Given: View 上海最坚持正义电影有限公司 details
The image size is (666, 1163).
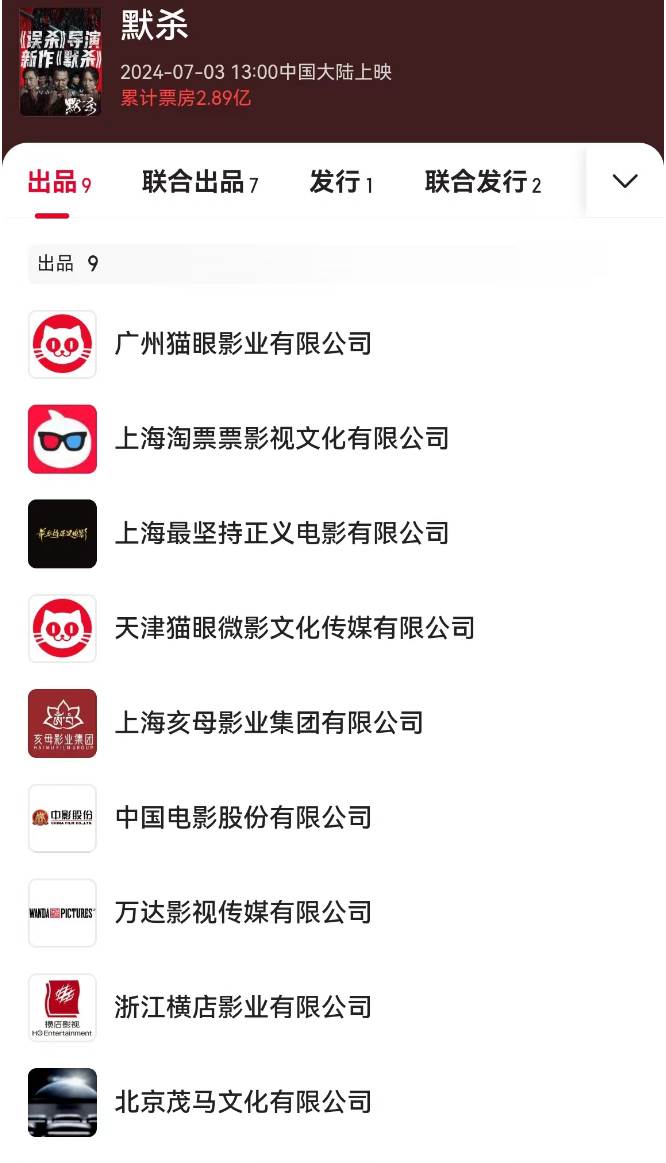Looking at the screenshot, I should coord(333,534).
